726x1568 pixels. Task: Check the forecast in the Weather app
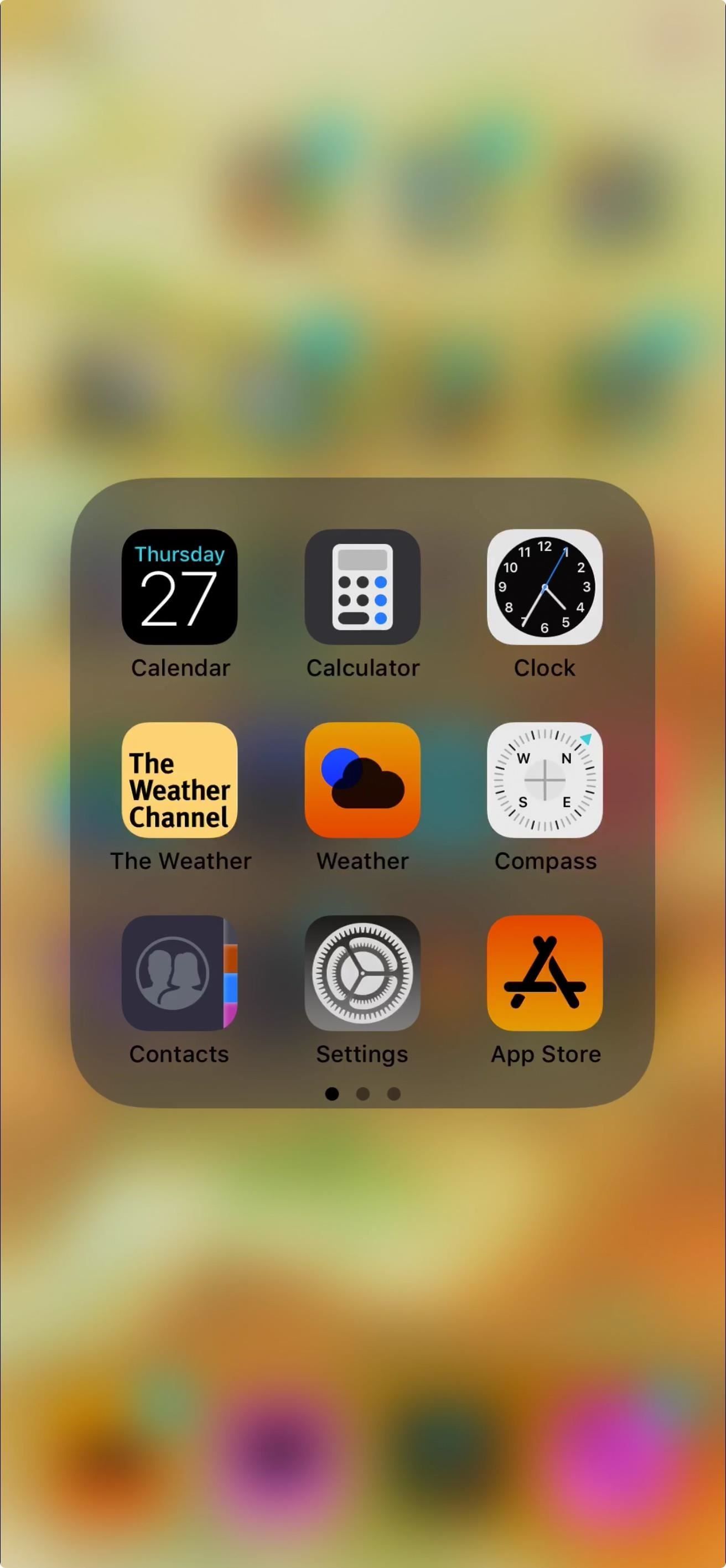(x=364, y=780)
